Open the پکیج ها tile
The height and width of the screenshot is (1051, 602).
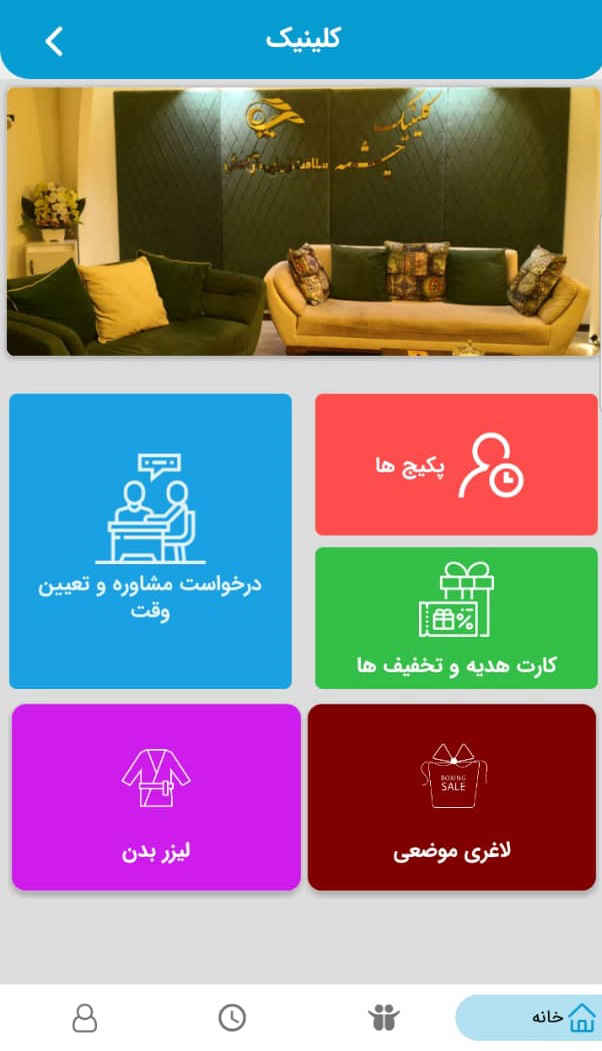456,465
